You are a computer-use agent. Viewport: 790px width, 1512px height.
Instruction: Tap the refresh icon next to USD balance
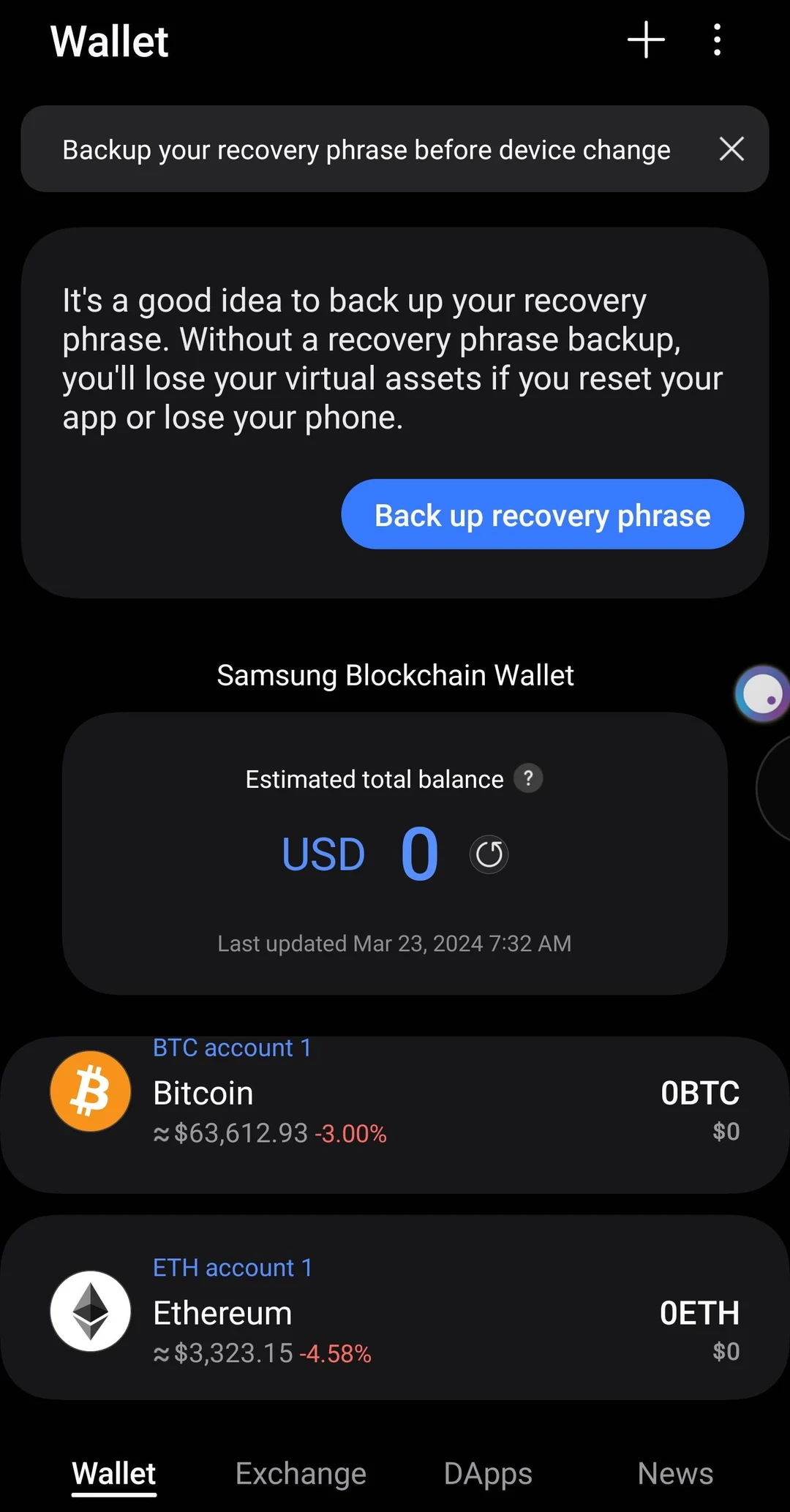click(488, 853)
